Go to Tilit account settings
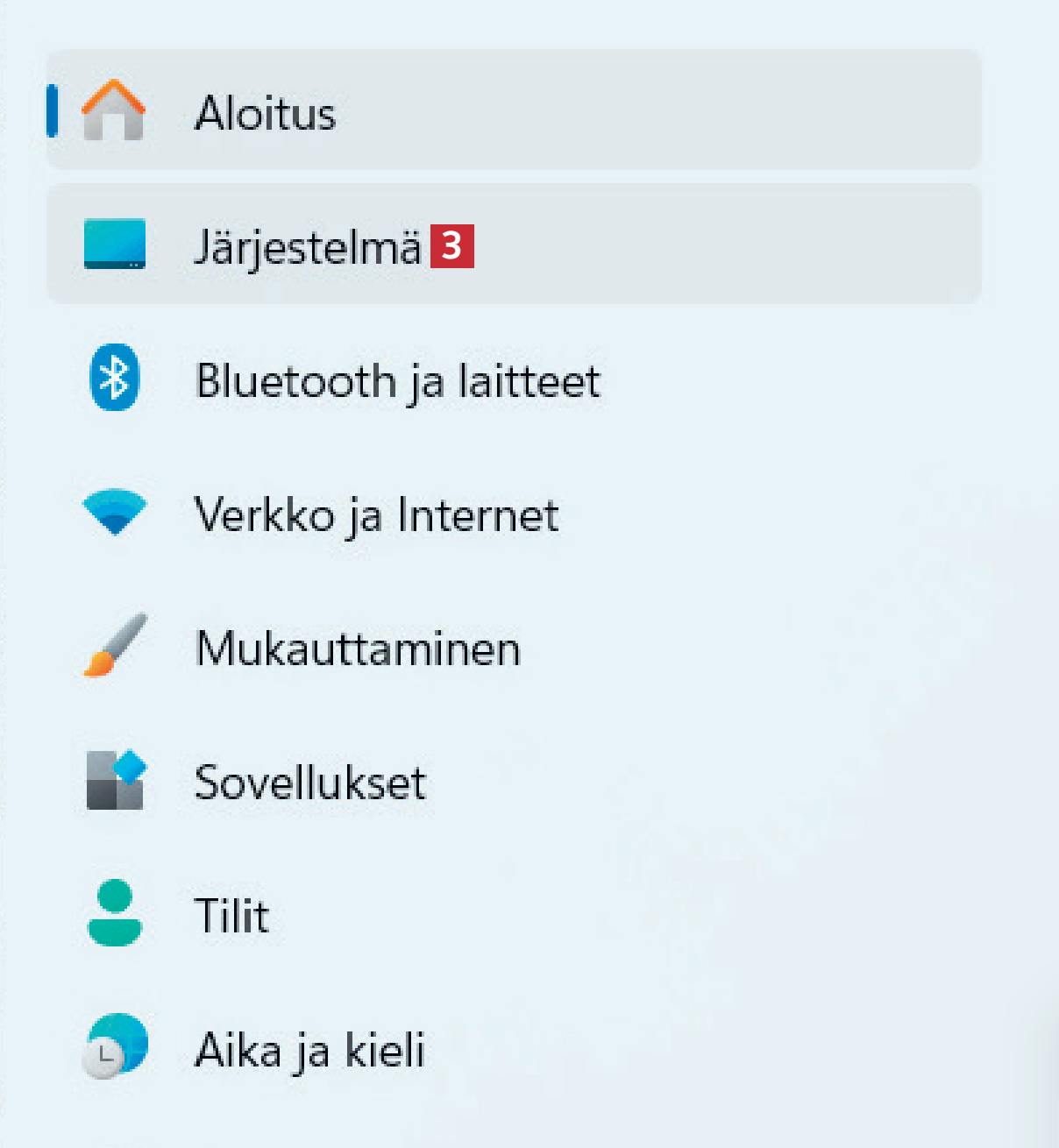 point(231,916)
